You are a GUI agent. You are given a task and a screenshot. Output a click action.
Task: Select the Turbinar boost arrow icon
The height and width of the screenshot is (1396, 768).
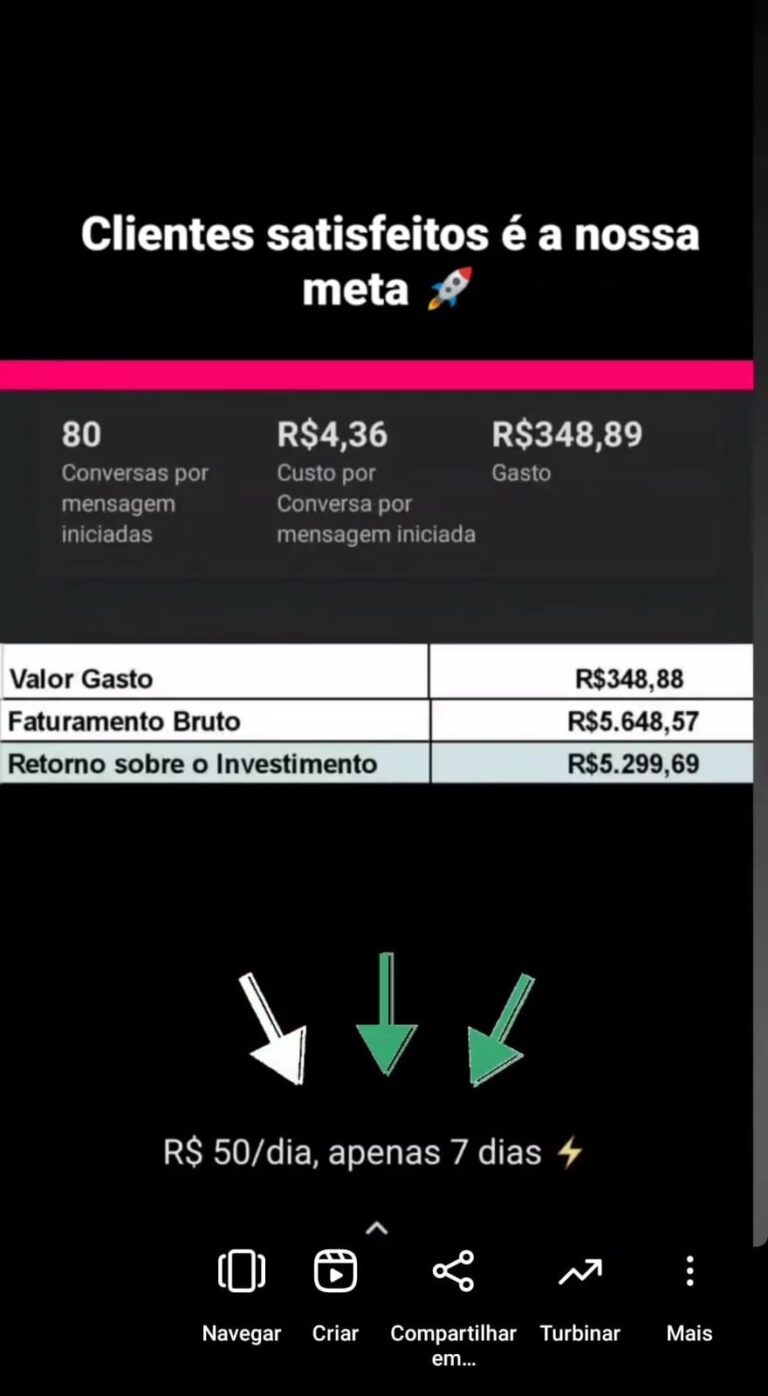pos(580,1270)
